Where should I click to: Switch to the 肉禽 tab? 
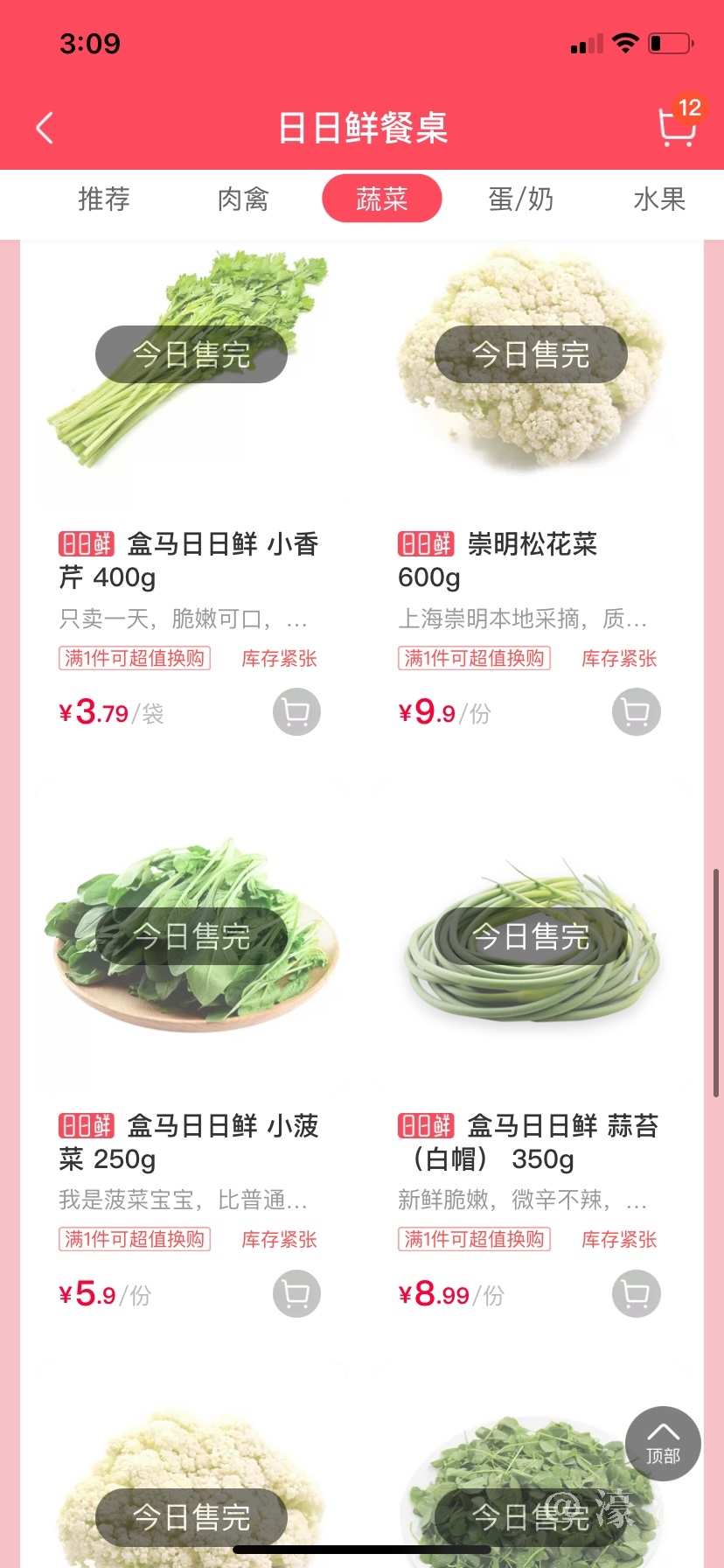243,199
